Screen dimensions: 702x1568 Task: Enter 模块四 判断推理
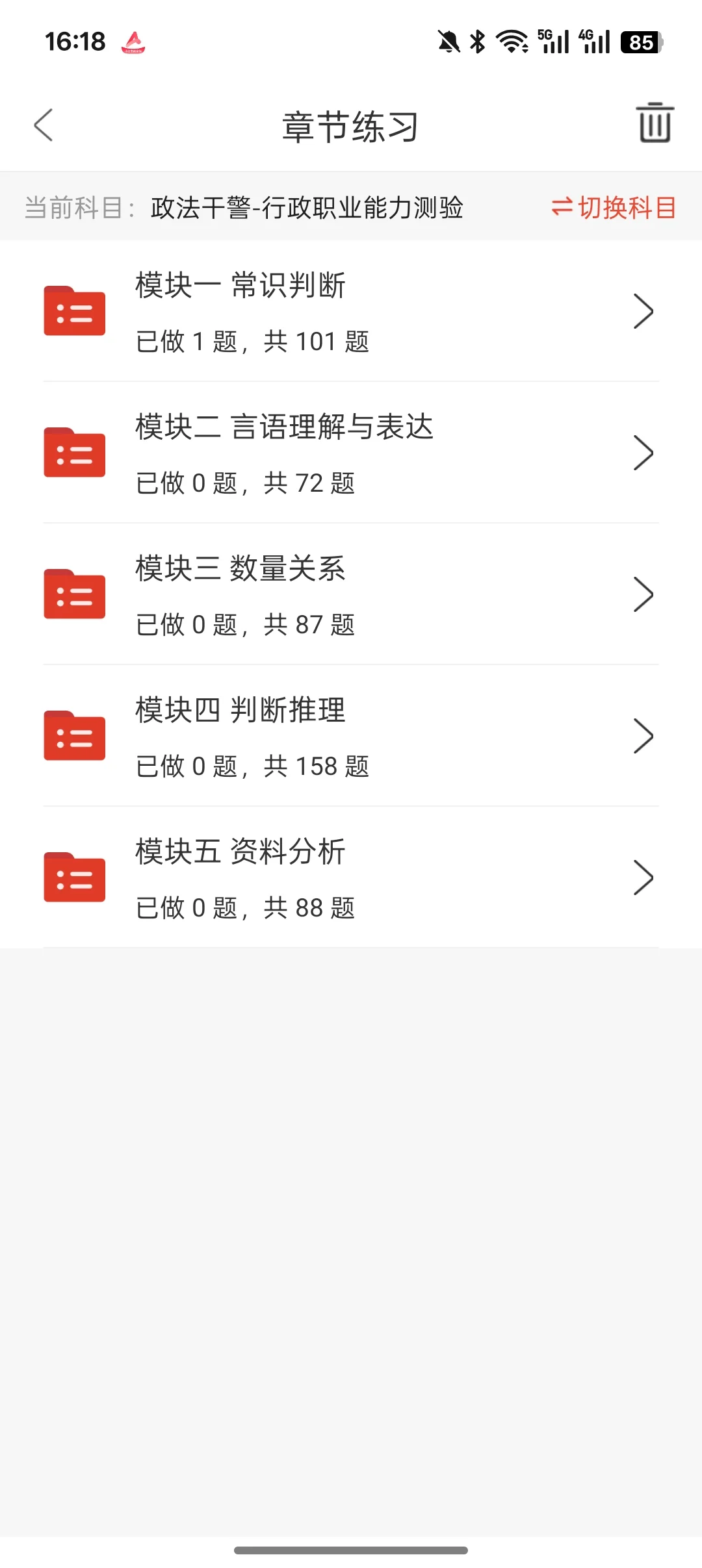pos(351,737)
